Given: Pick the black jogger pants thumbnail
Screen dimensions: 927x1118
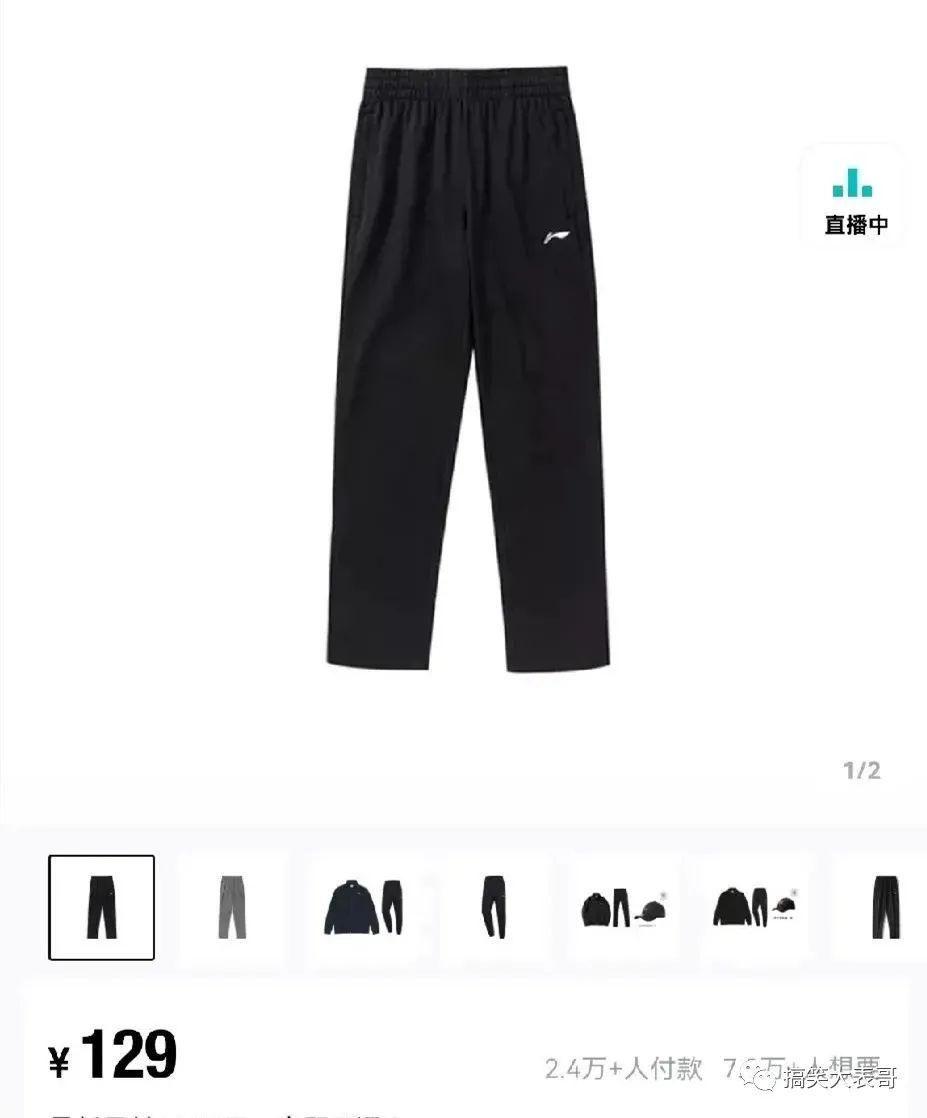Looking at the screenshot, I should [x=494, y=907].
